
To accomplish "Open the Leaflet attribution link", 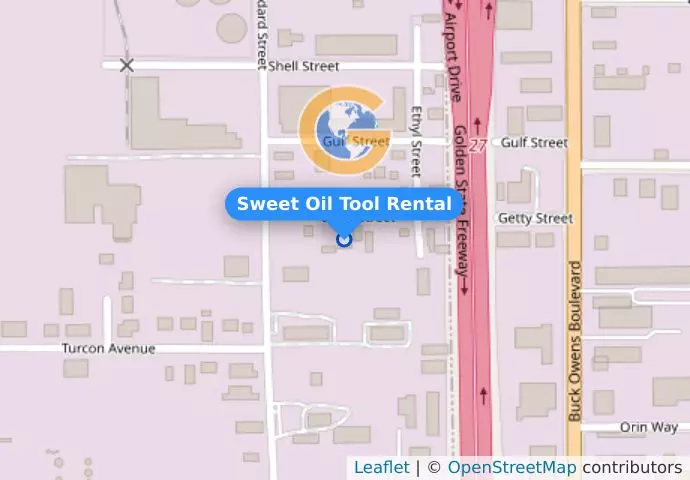I will coord(381,467).
